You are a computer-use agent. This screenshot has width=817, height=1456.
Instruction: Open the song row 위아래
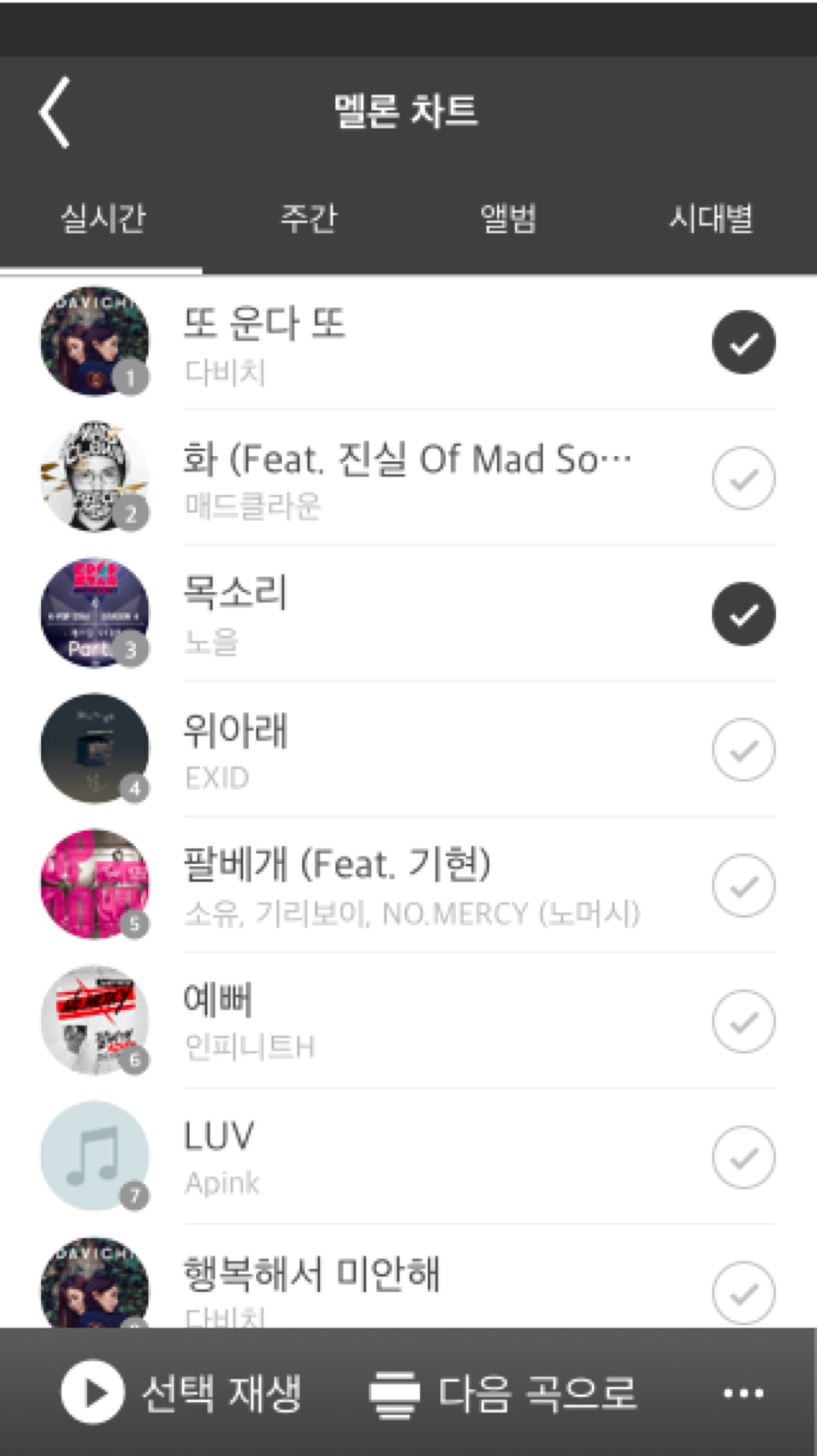pyautogui.click(x=408, y=750)
